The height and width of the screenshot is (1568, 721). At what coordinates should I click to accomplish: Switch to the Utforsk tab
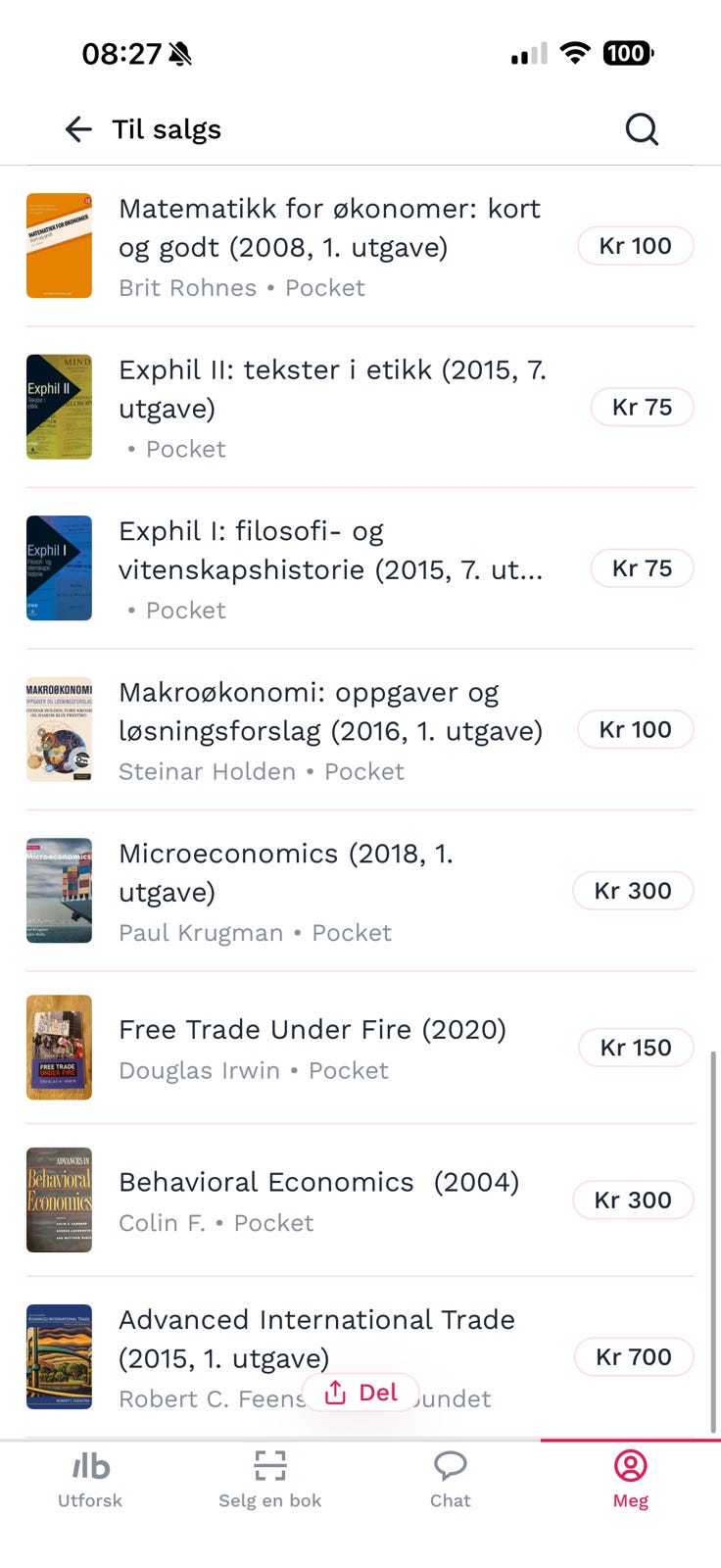click(x=90, y=1479)
